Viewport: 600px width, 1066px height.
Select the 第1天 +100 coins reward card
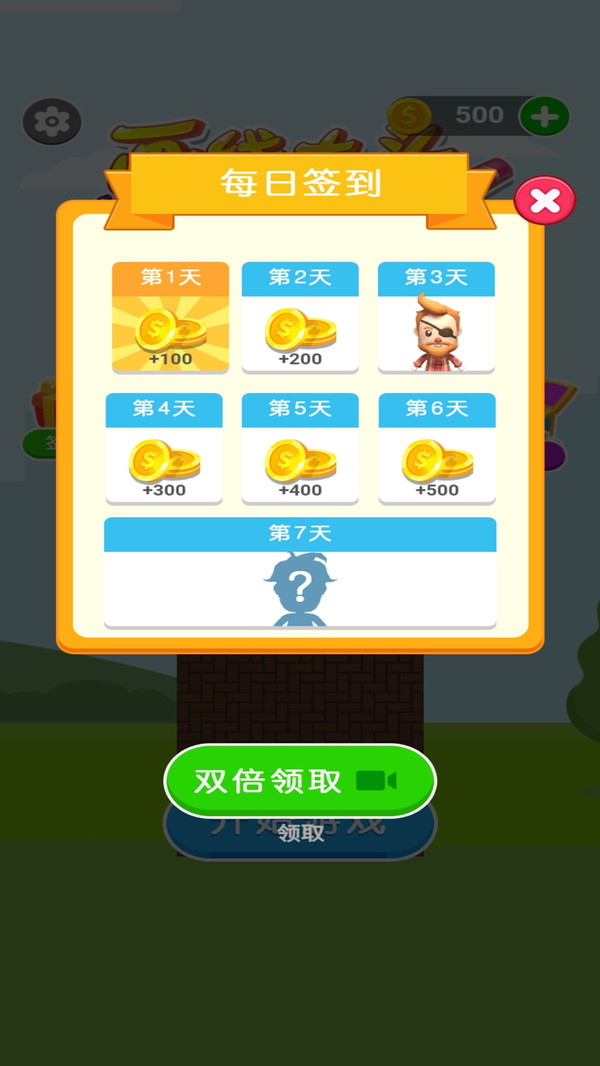point(170,317)
